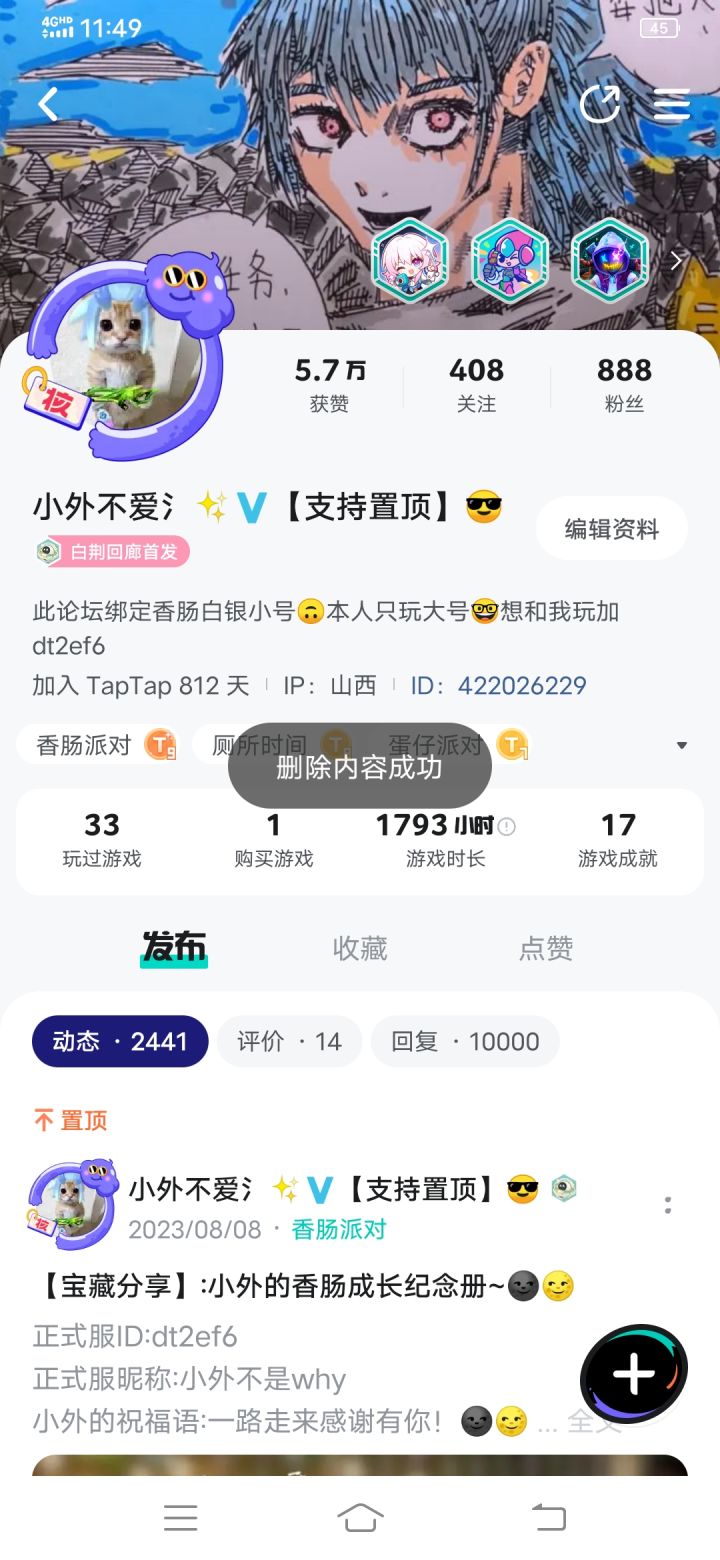Tap the right arrow beside the achievement badges
This screenshot has width=720, height=1560.
point(676,261)
